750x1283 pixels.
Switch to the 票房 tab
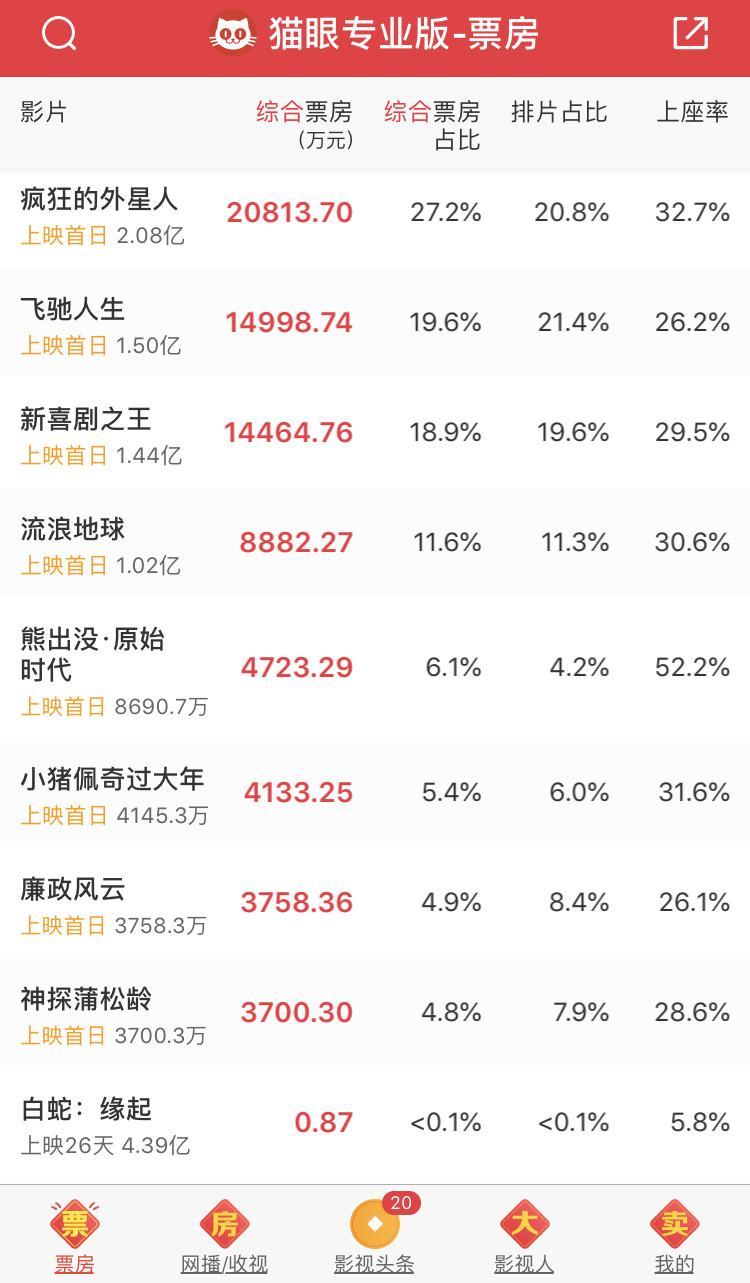(x=75, y=1236)
